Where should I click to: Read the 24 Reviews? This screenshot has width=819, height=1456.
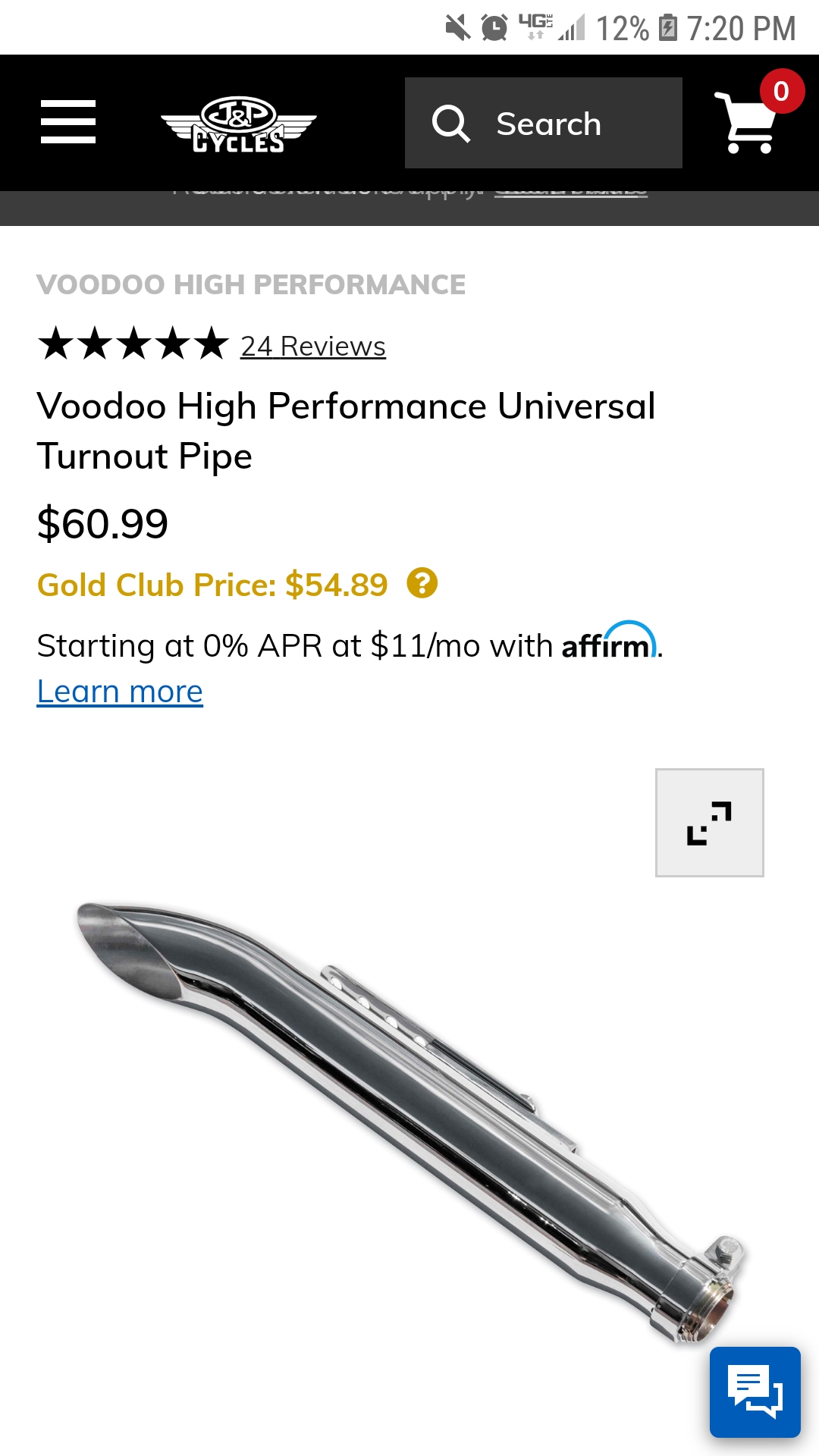click(x=312, y=347)
